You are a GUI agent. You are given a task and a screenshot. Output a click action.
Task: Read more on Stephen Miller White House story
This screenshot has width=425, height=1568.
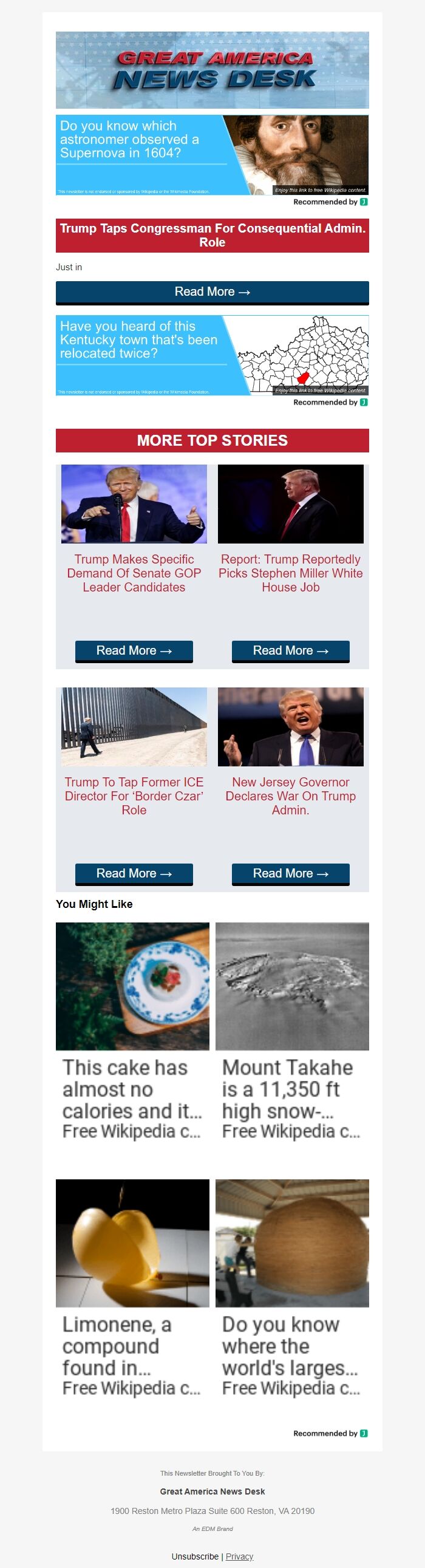290,650
